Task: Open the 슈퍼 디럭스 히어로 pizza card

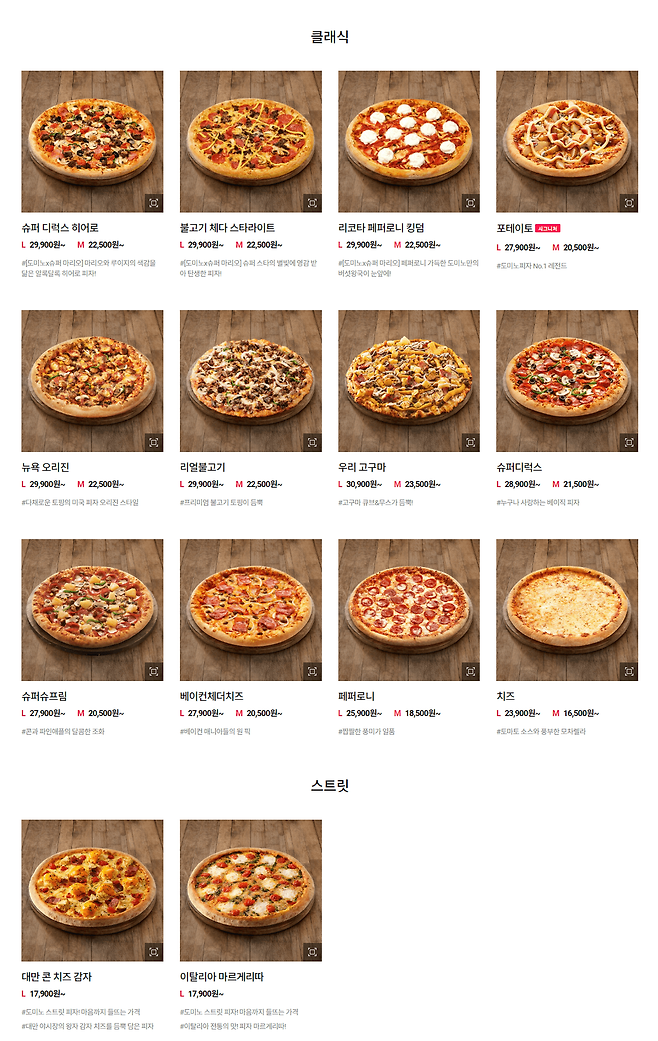Action: coord(91,140)
